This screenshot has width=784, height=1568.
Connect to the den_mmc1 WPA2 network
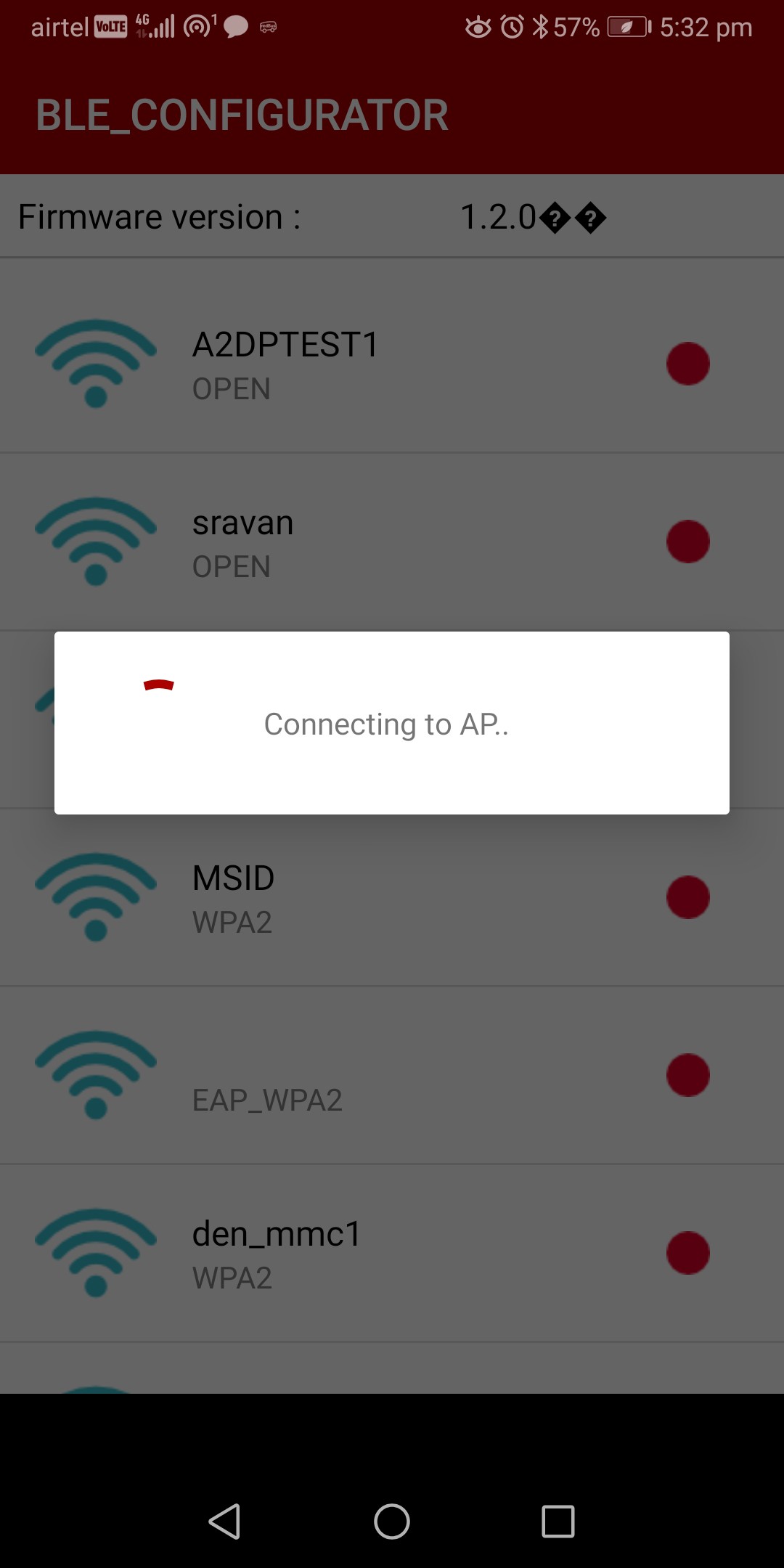(x=392, y=1253)
